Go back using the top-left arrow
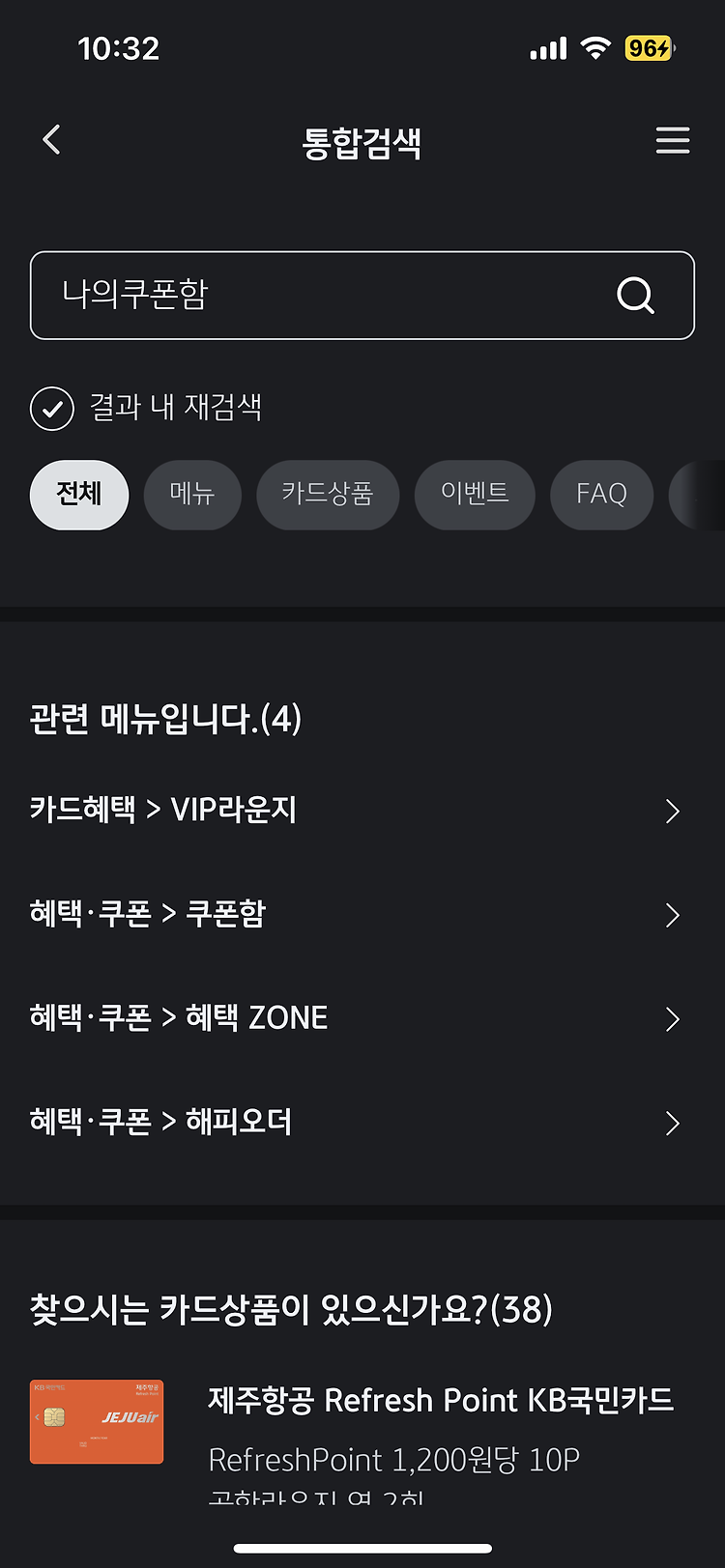Viewport: 725px width, 1568px height. pyautogui.click(x=52, y=140)
